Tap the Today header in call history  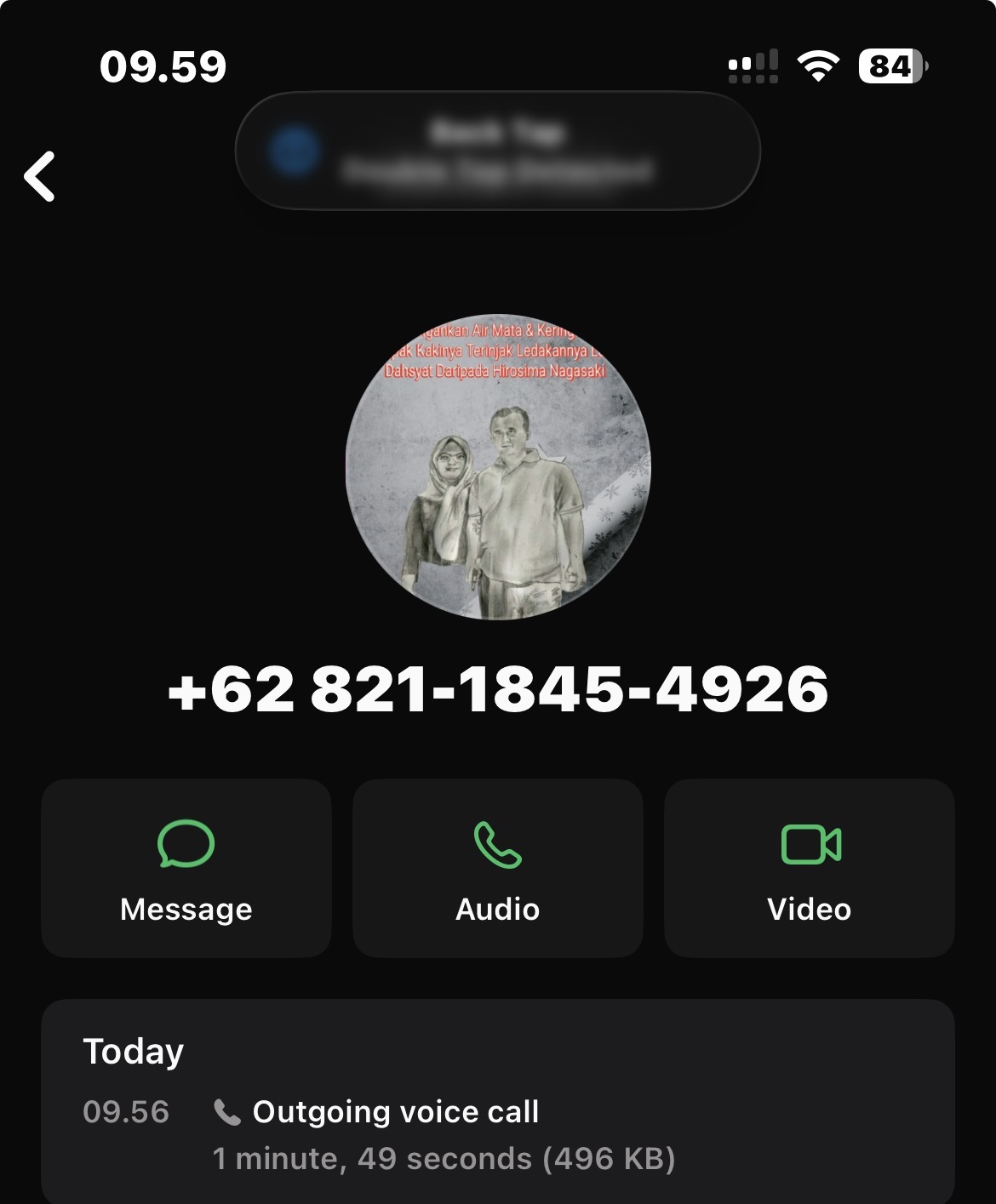point(132,1051)
